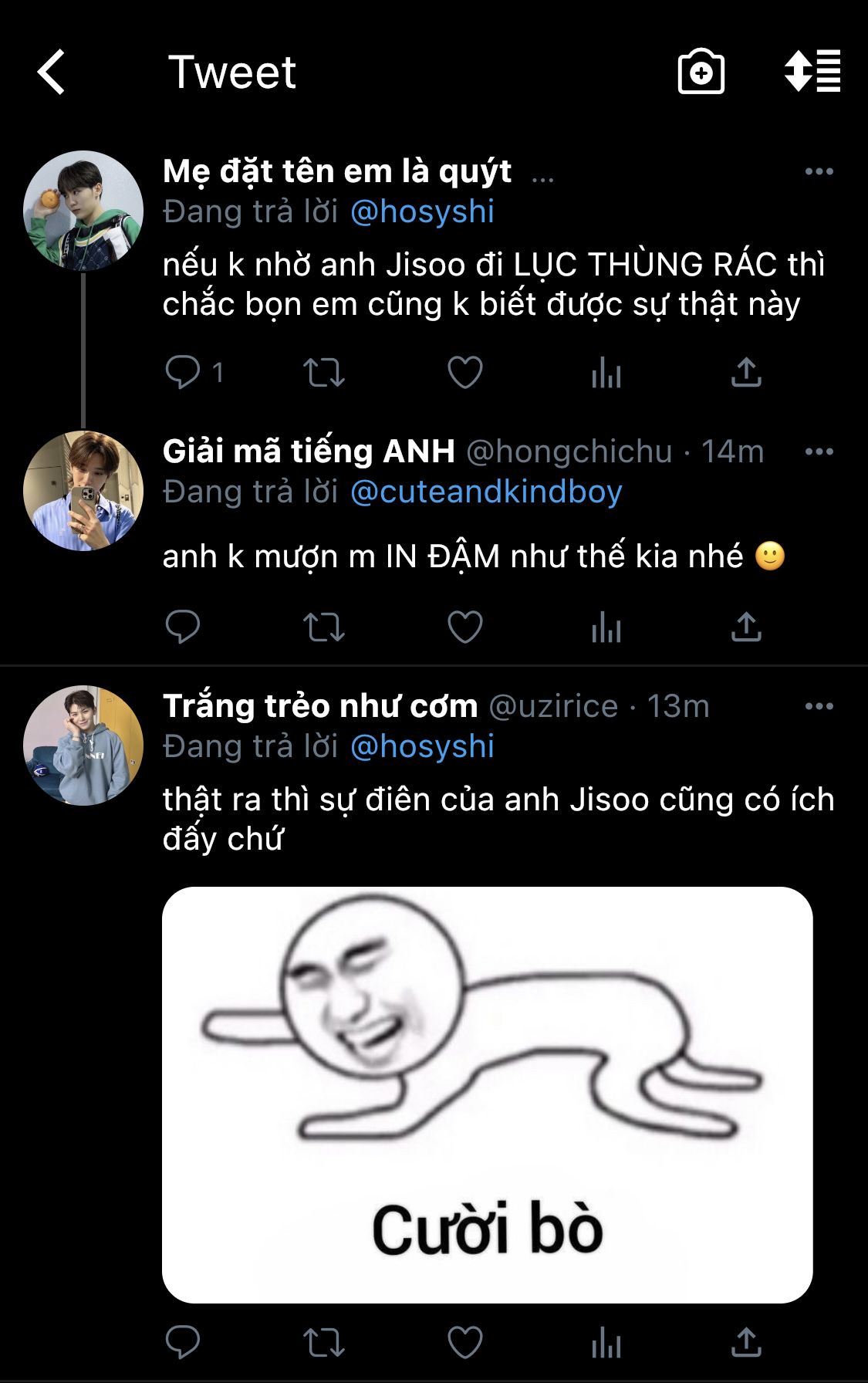Retweet the LỤC THÙNG RÁC tweet

(x=323, y=372)
